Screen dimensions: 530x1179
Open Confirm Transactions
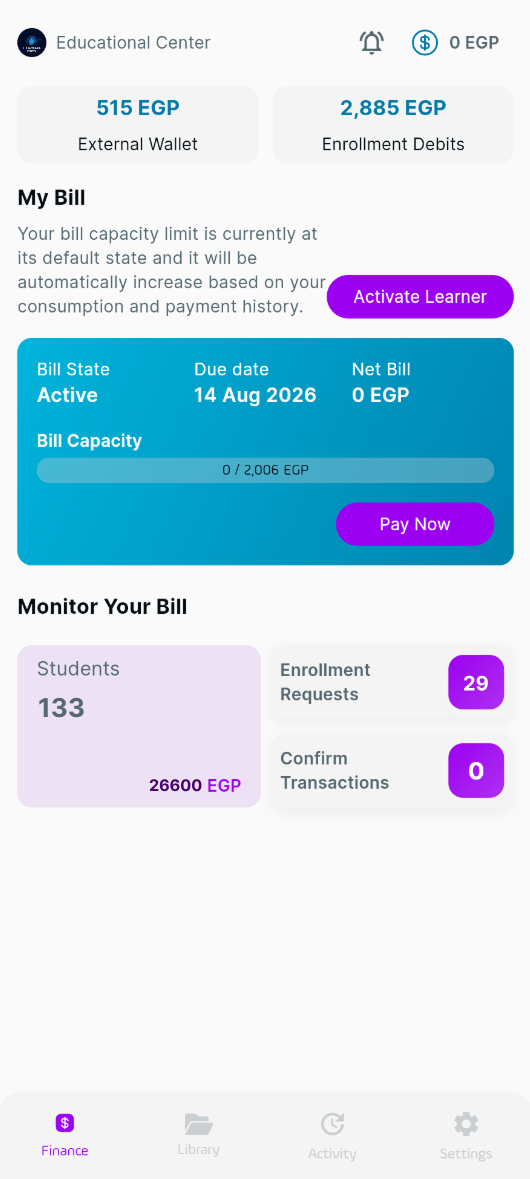pyautogui.click(x=392, y=771)
